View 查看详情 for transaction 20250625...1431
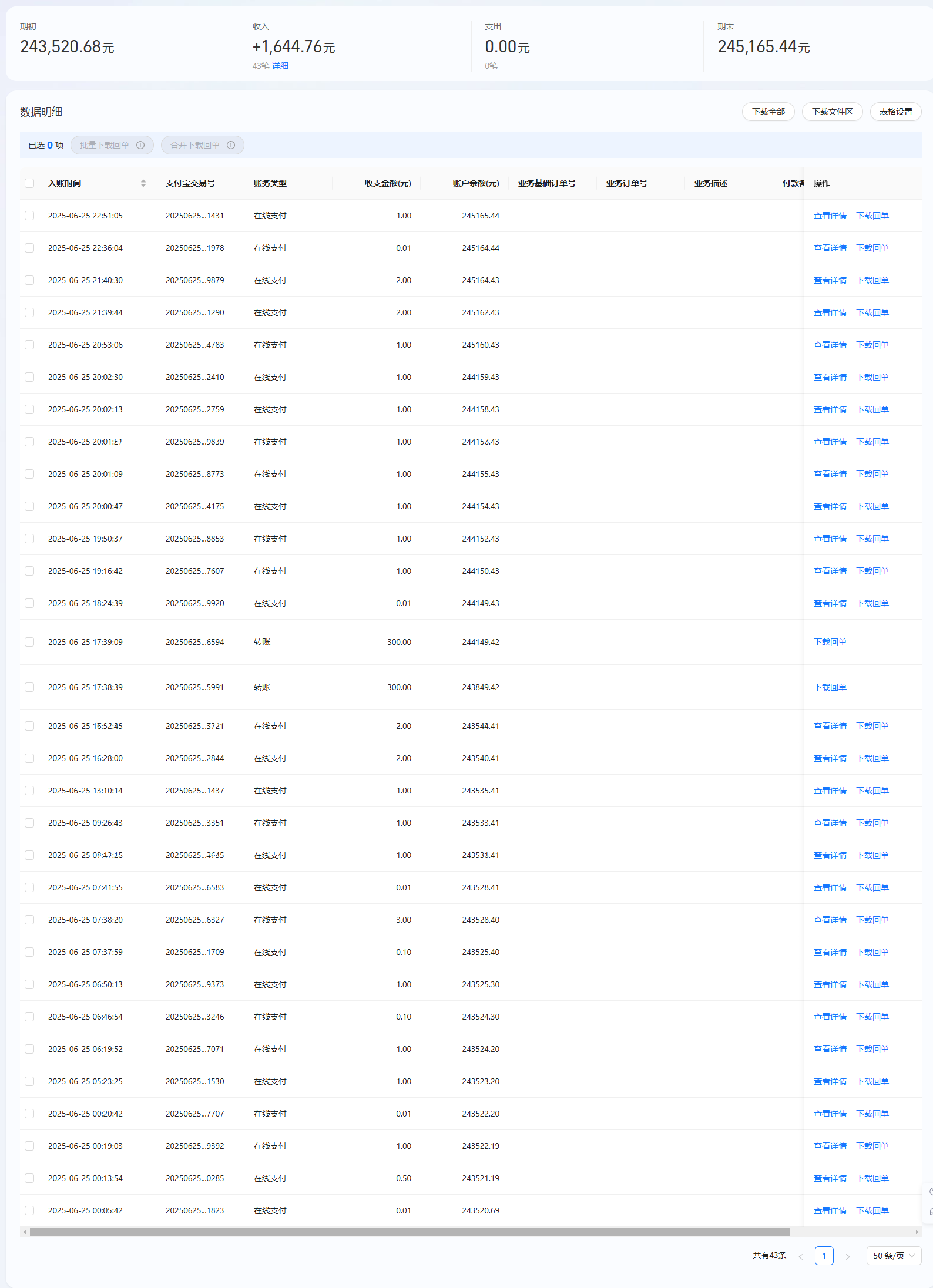 [x=830, y=216]
